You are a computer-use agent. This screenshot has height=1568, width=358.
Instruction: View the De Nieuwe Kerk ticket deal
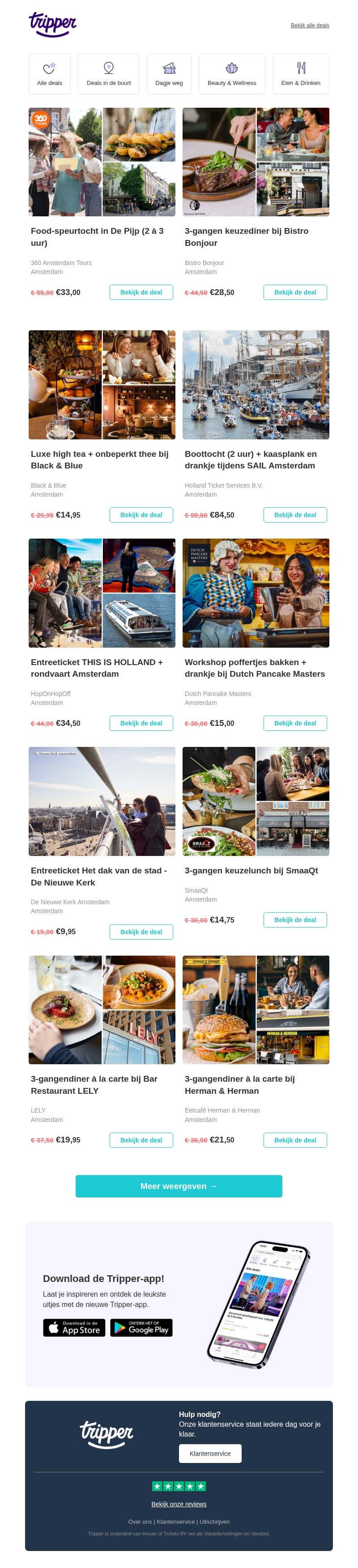click(141, 932)
